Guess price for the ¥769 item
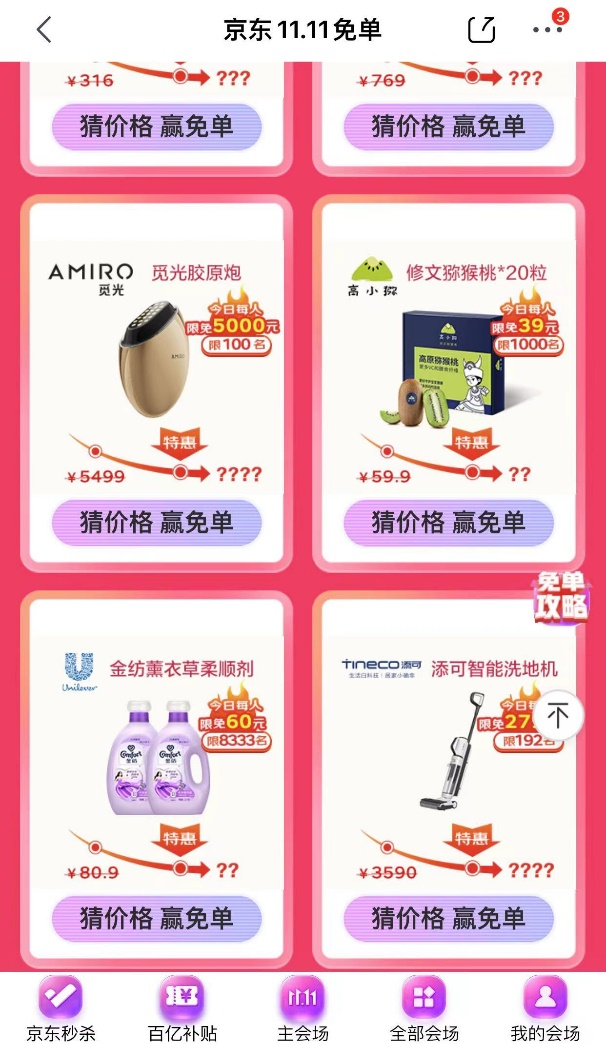The width and height of the screenshot is (606, 1044). click(x=449, y=127)
